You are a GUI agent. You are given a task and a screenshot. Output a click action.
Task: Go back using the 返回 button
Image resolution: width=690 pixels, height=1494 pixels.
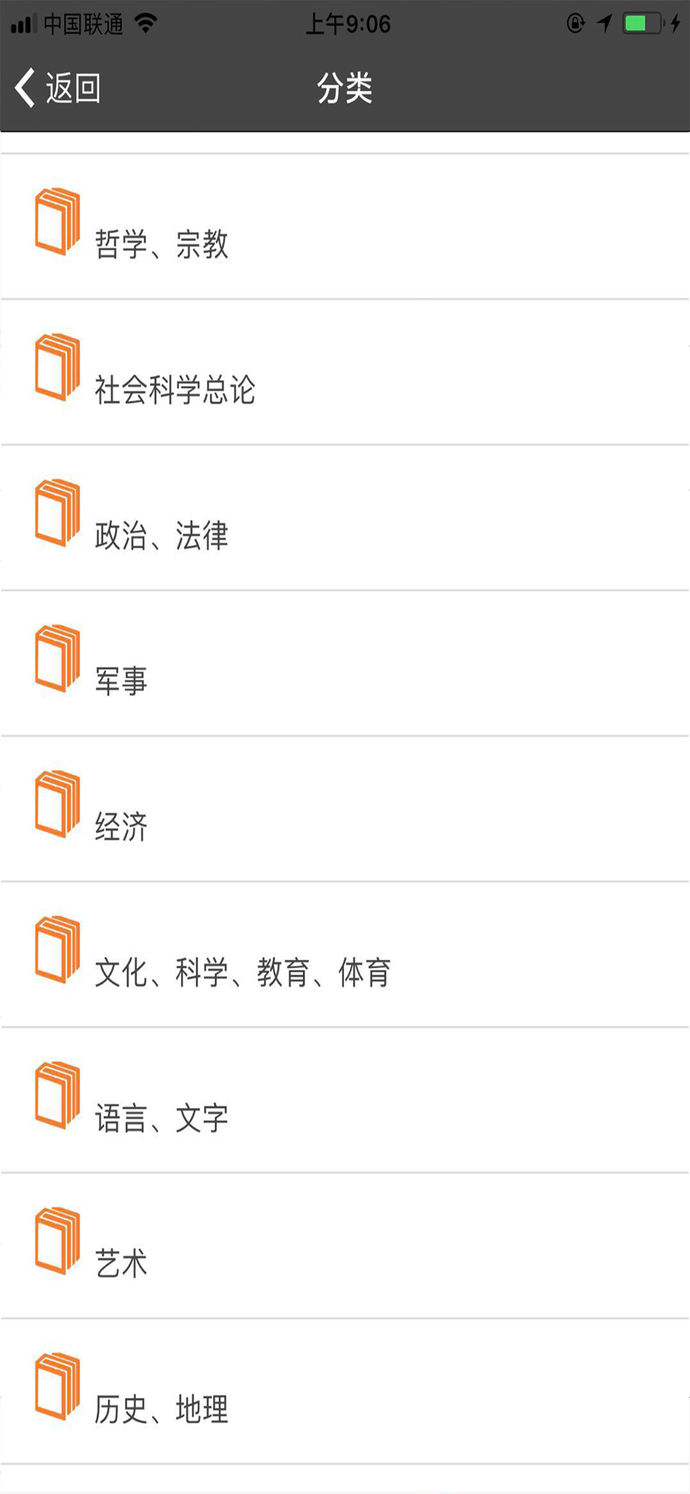coord(58,88)
